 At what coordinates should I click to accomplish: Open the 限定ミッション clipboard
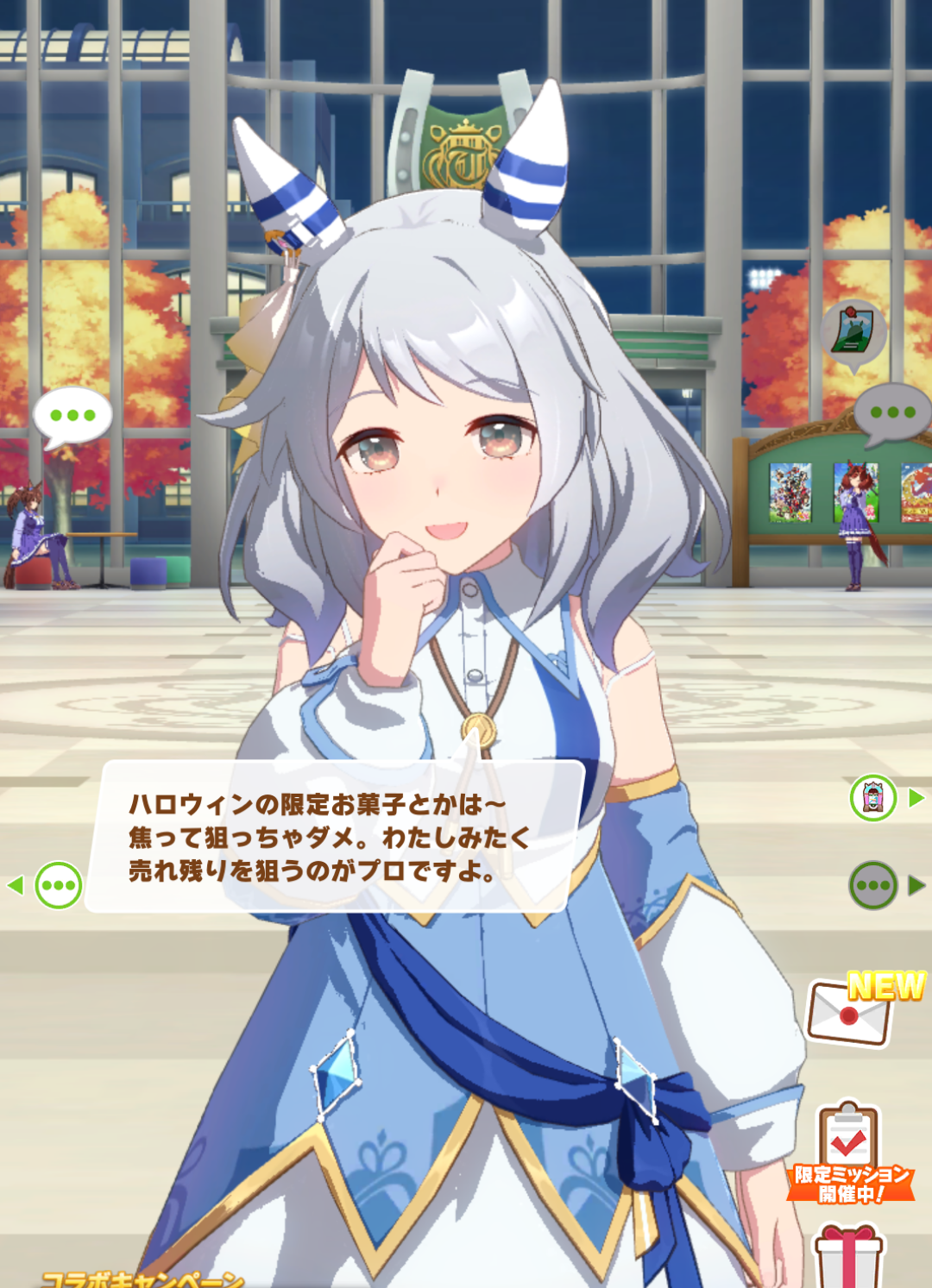tap(850, 1152)
